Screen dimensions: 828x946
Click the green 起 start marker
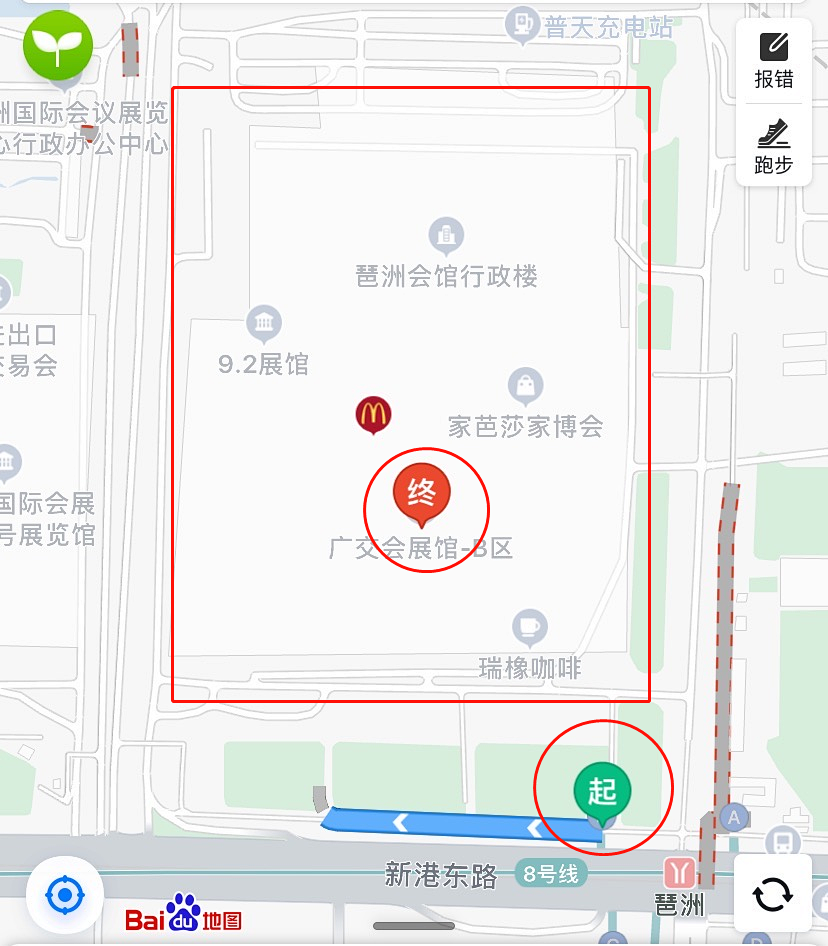click(x=604, y=789)
